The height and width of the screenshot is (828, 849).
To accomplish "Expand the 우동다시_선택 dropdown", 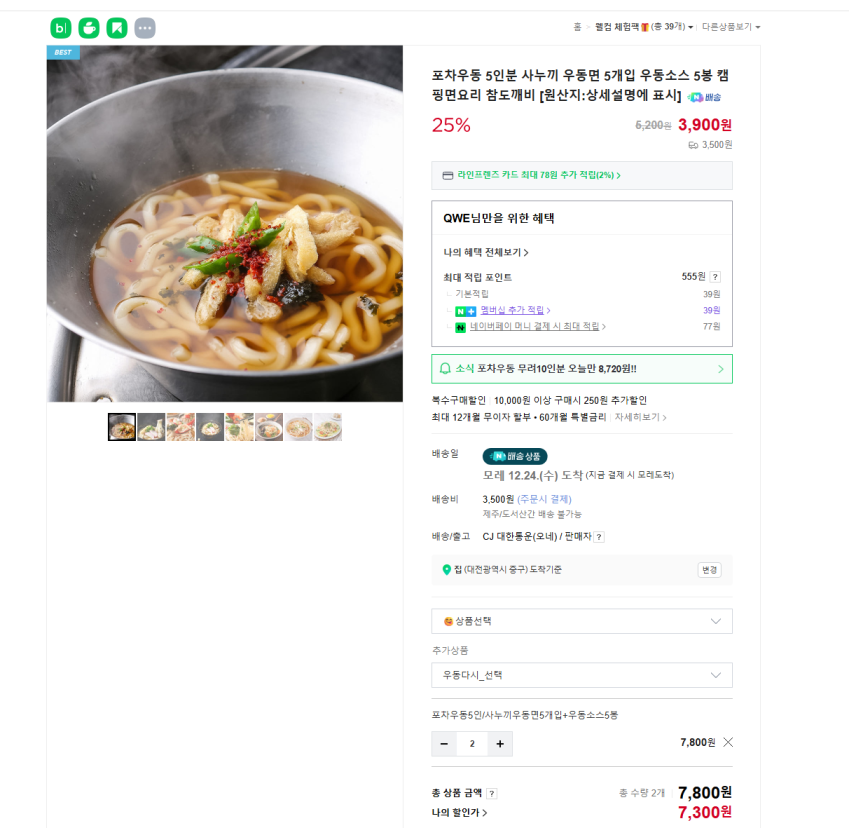I will [582, 675].
